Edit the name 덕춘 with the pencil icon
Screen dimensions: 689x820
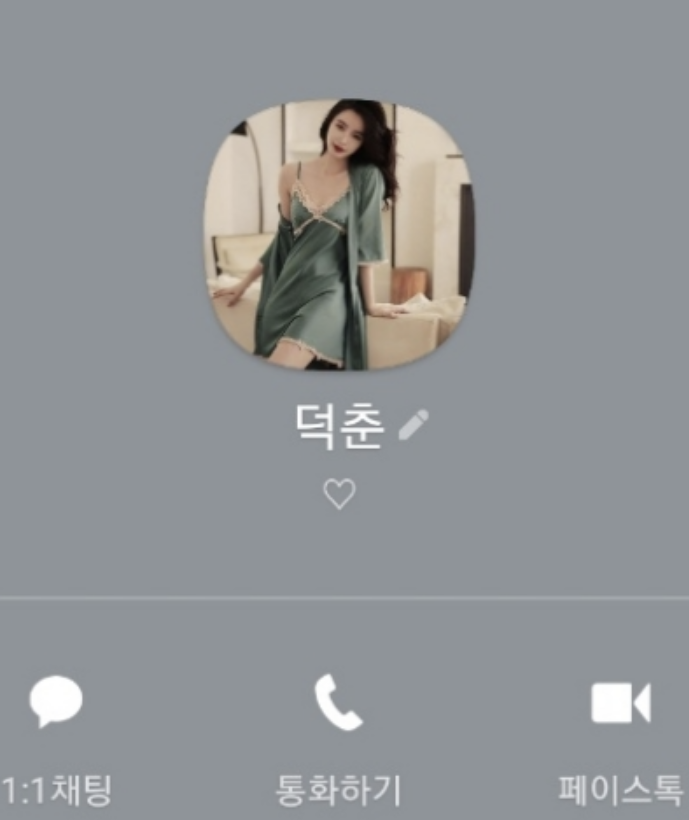[413, 426]
